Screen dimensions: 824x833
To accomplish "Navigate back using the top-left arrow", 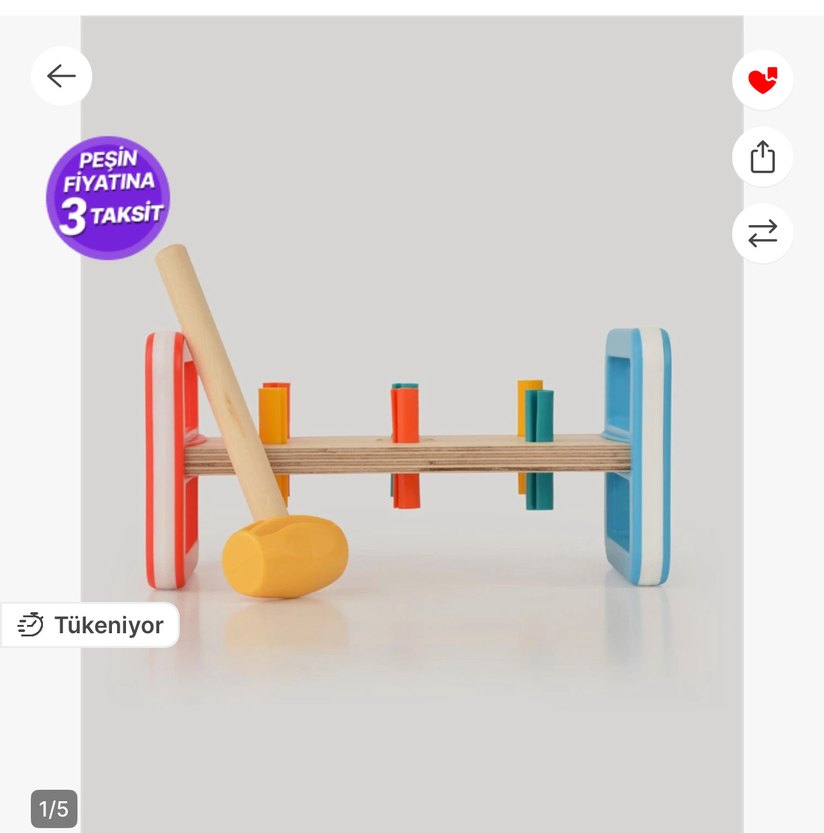I will [61, 76].
